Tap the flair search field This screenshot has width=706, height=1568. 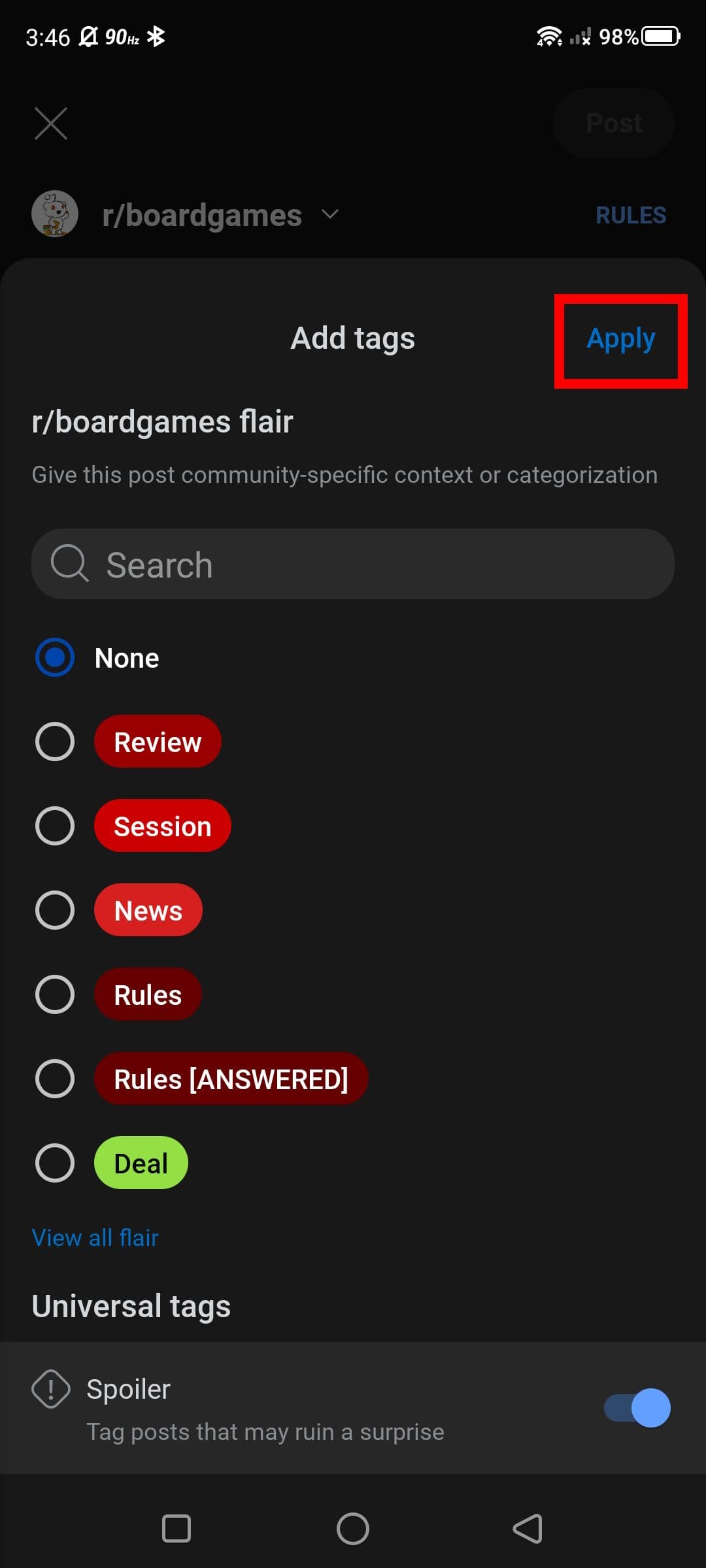(x=353, y=564)
